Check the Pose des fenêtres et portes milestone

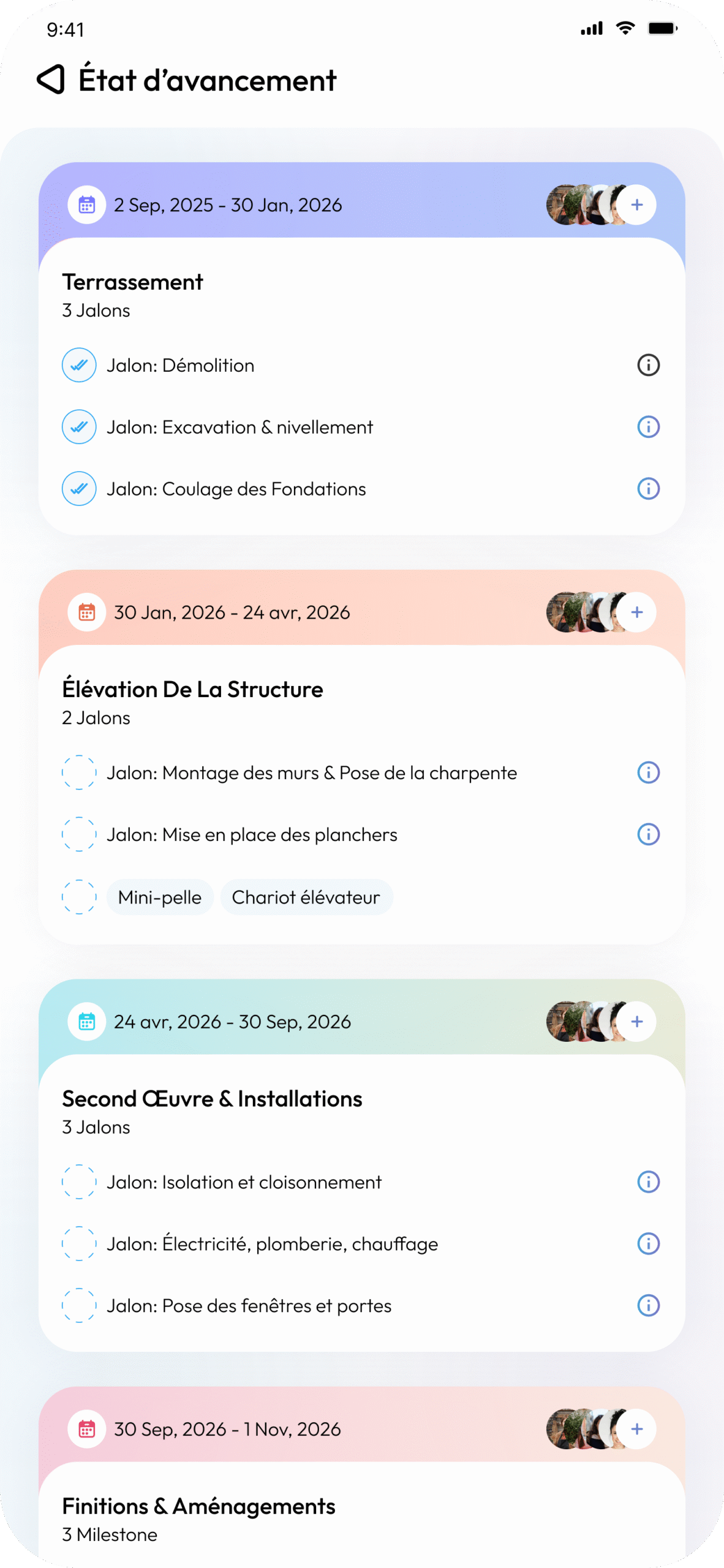(79, 1305)
